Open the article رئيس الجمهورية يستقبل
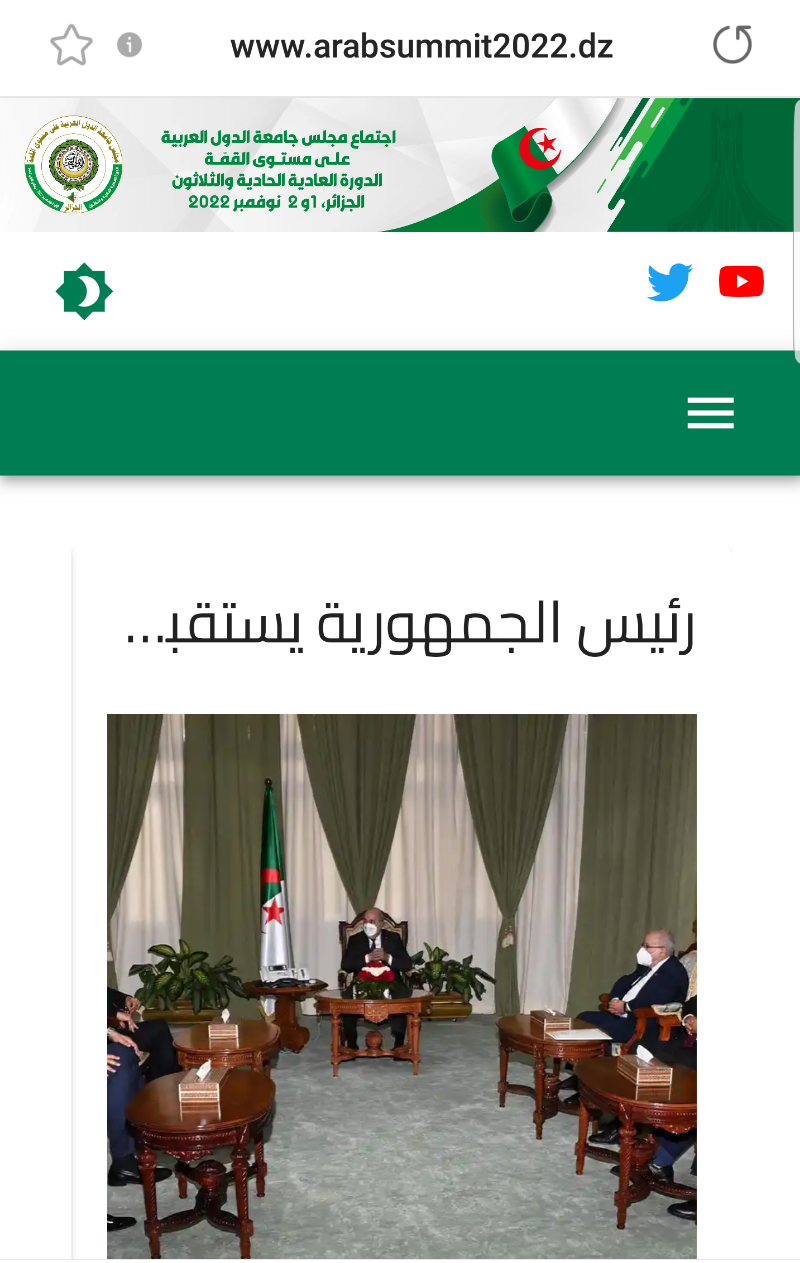Screen dimensions: 800x1263 pos(411,627)
